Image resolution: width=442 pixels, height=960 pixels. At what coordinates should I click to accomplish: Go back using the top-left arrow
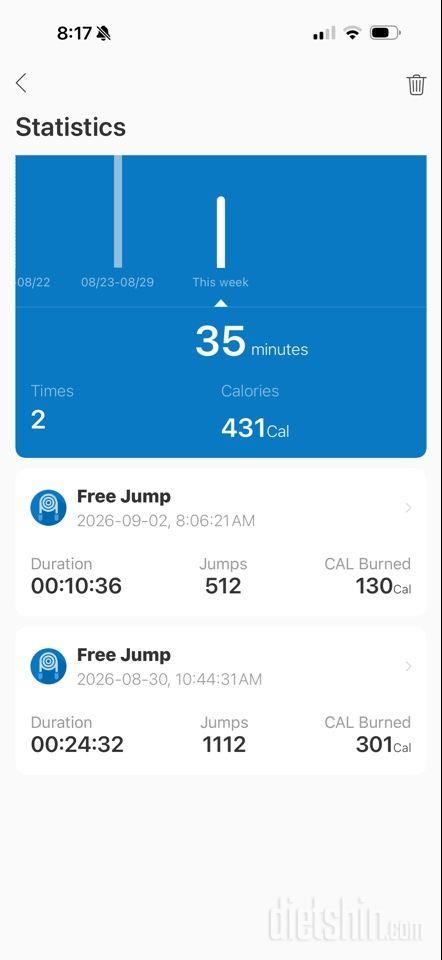coord(21,83)
